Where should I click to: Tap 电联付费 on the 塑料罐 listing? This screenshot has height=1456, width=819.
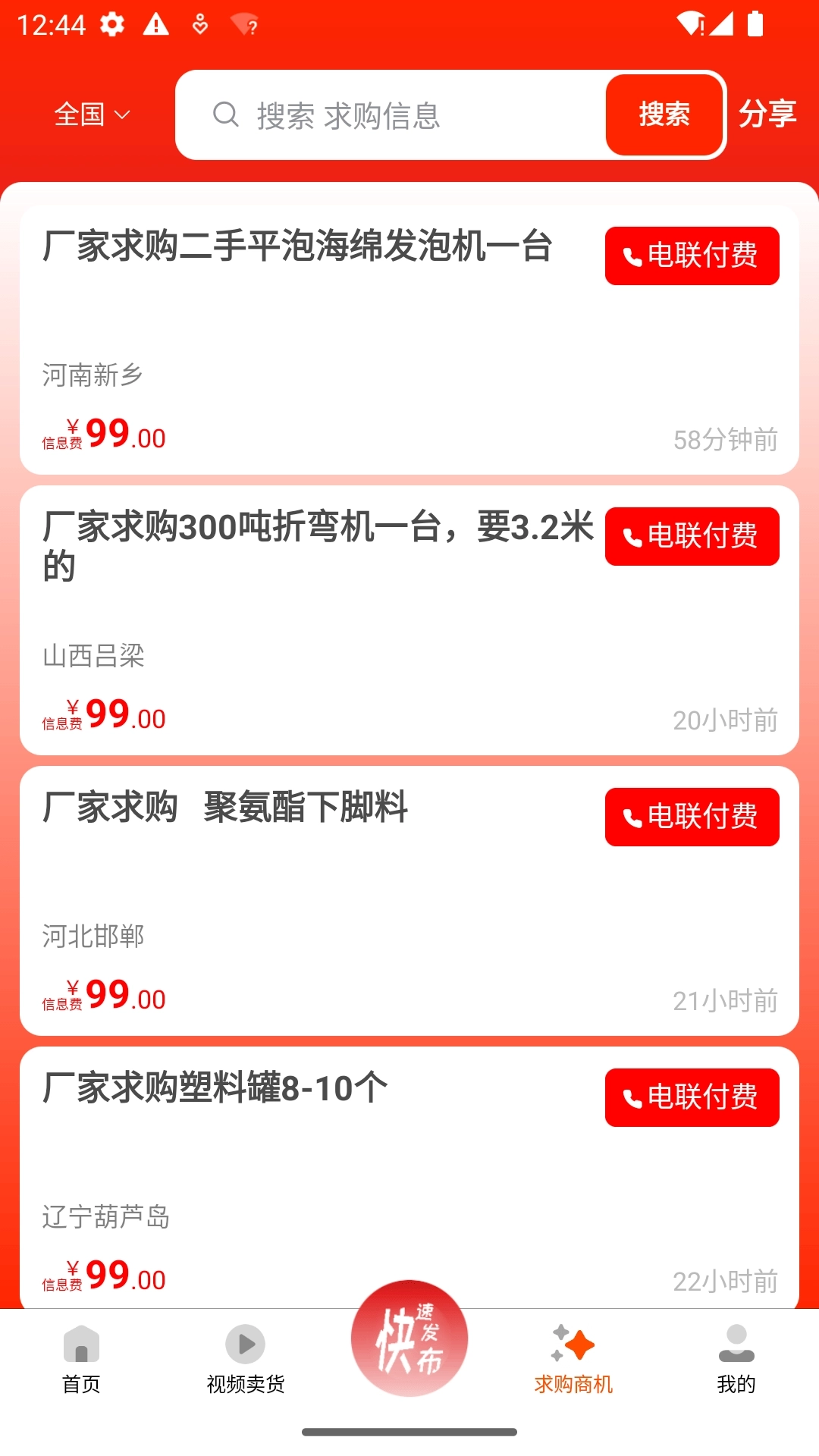coord(691,1097)
